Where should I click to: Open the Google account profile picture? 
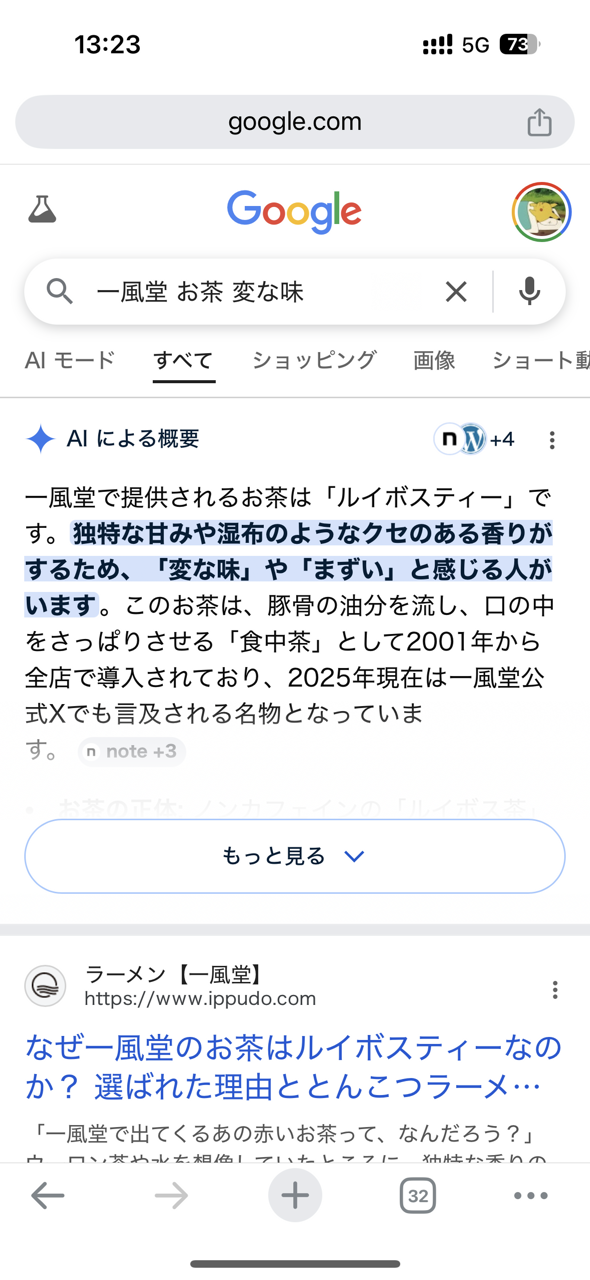click(x=542, y=212)
